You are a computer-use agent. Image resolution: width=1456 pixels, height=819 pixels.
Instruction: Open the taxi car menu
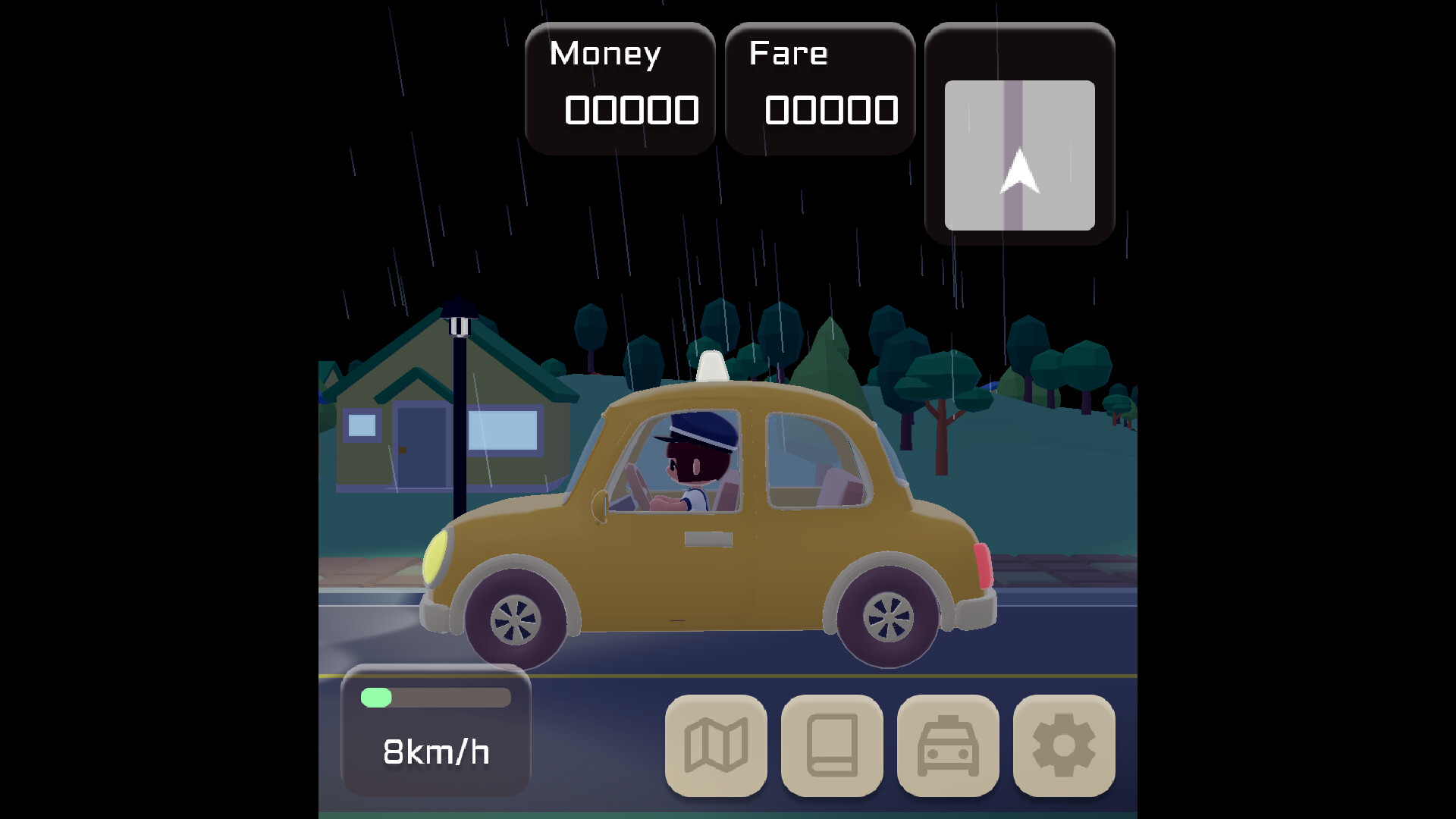point(948,745)
